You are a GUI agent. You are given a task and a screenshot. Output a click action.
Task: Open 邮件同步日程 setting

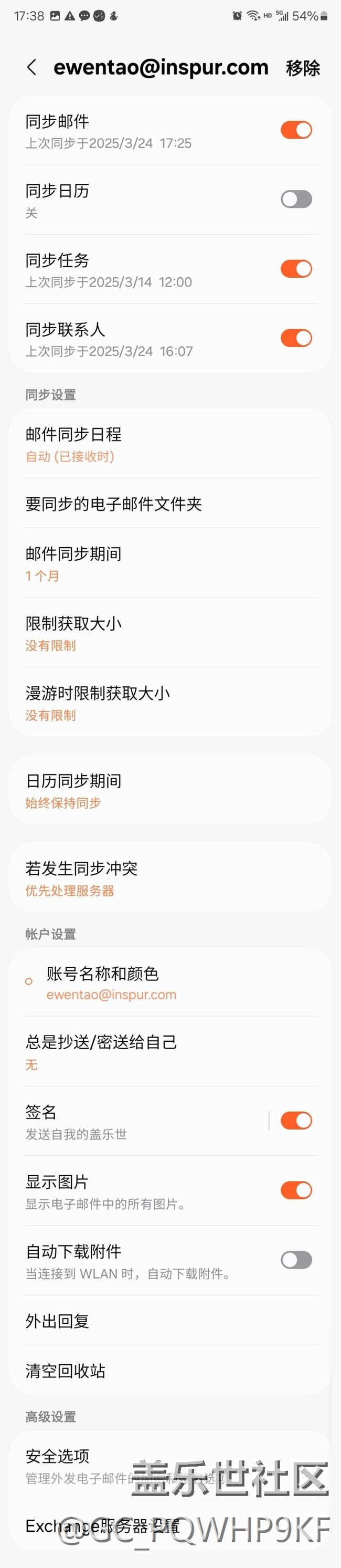[170, 444]
